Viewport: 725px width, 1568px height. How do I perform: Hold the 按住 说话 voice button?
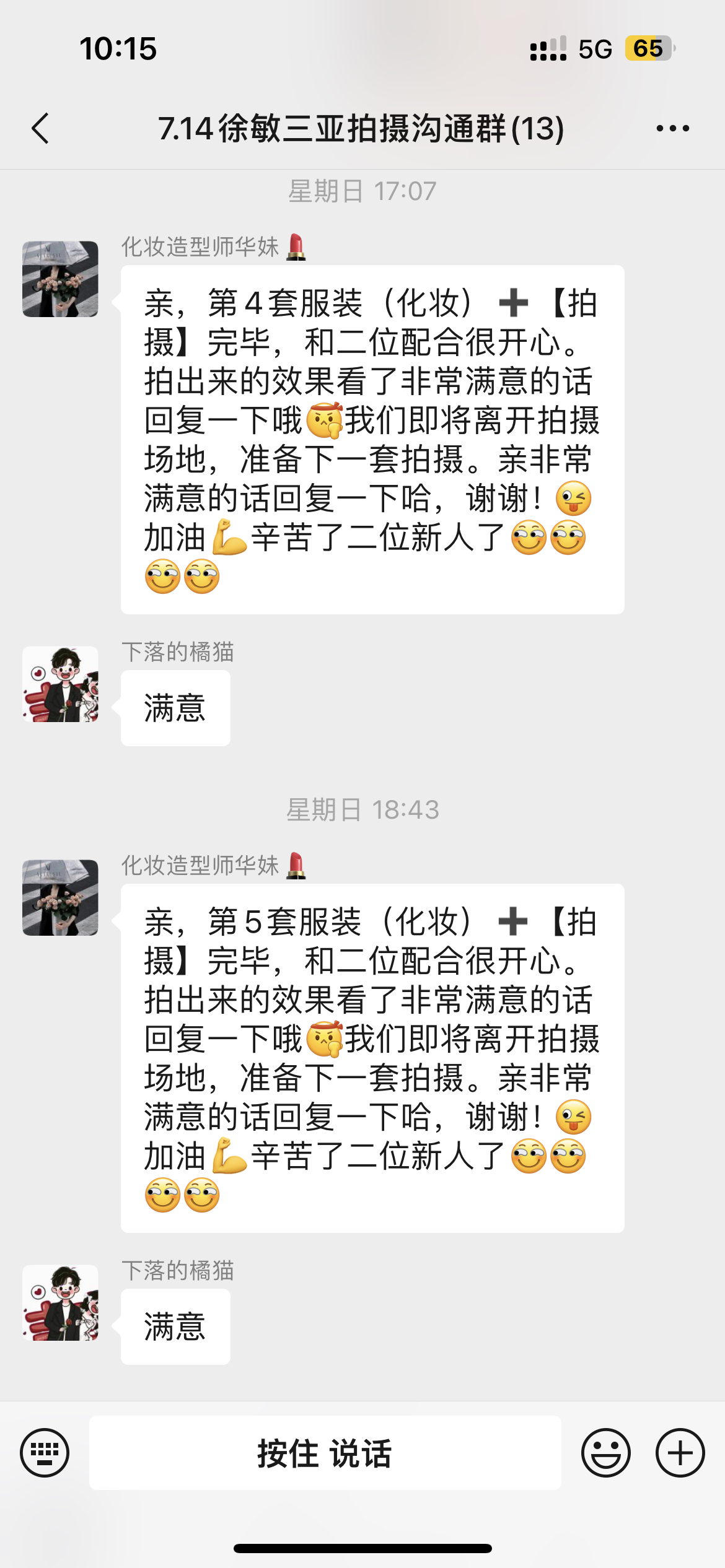pyautogui.click(x=325, y=1452)
